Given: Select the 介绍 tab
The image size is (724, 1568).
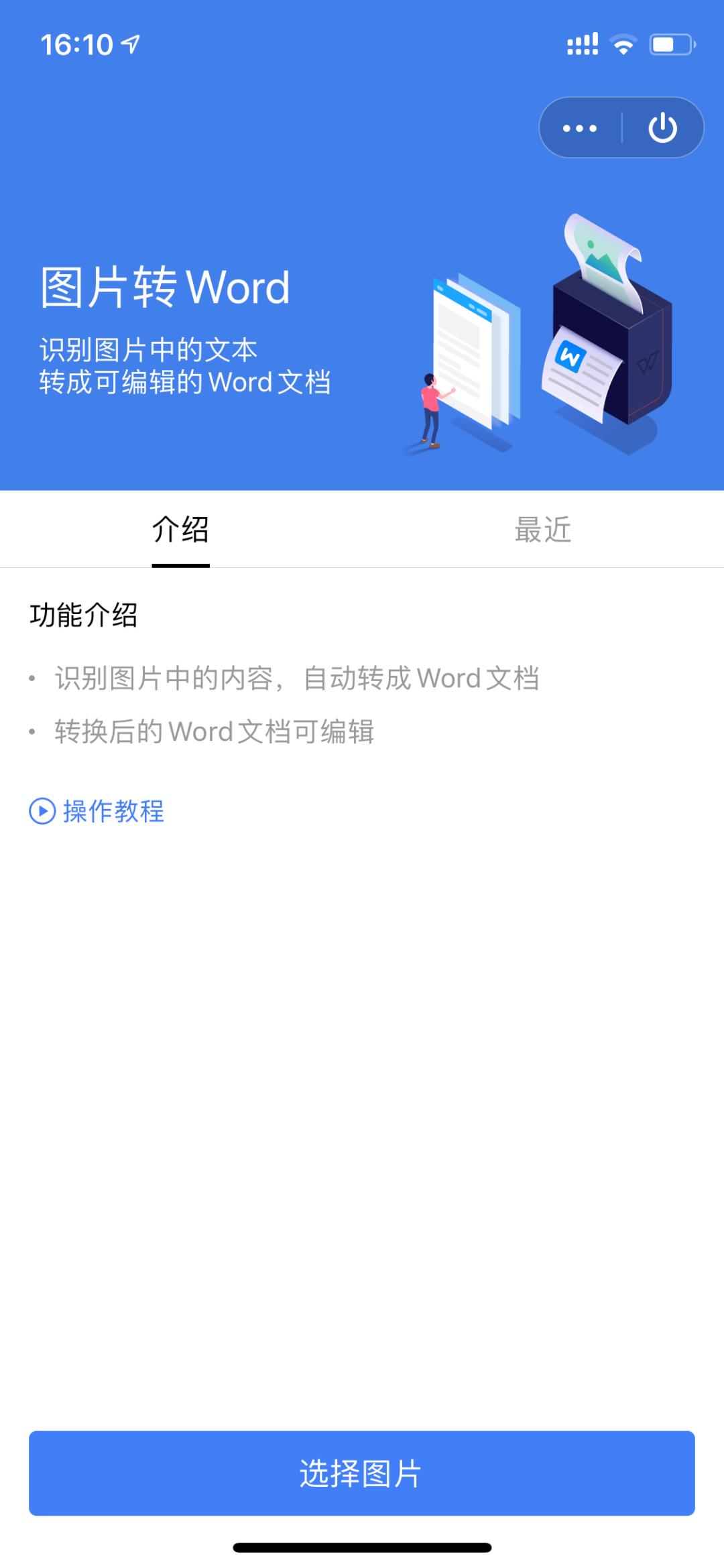Looking at the screenshot, I should point(180,530).
